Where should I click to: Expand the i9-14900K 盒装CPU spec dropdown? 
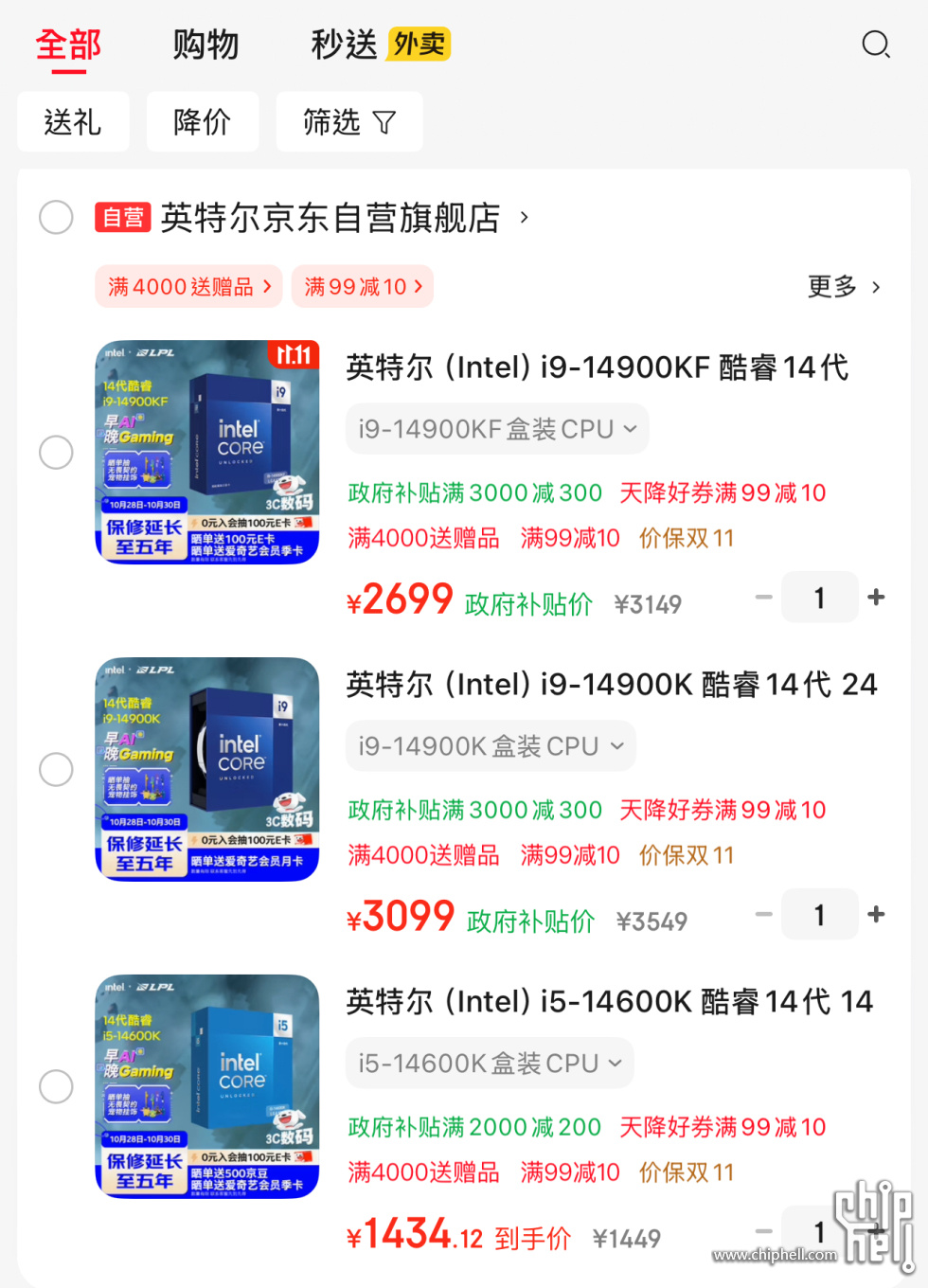coord(491,746)
